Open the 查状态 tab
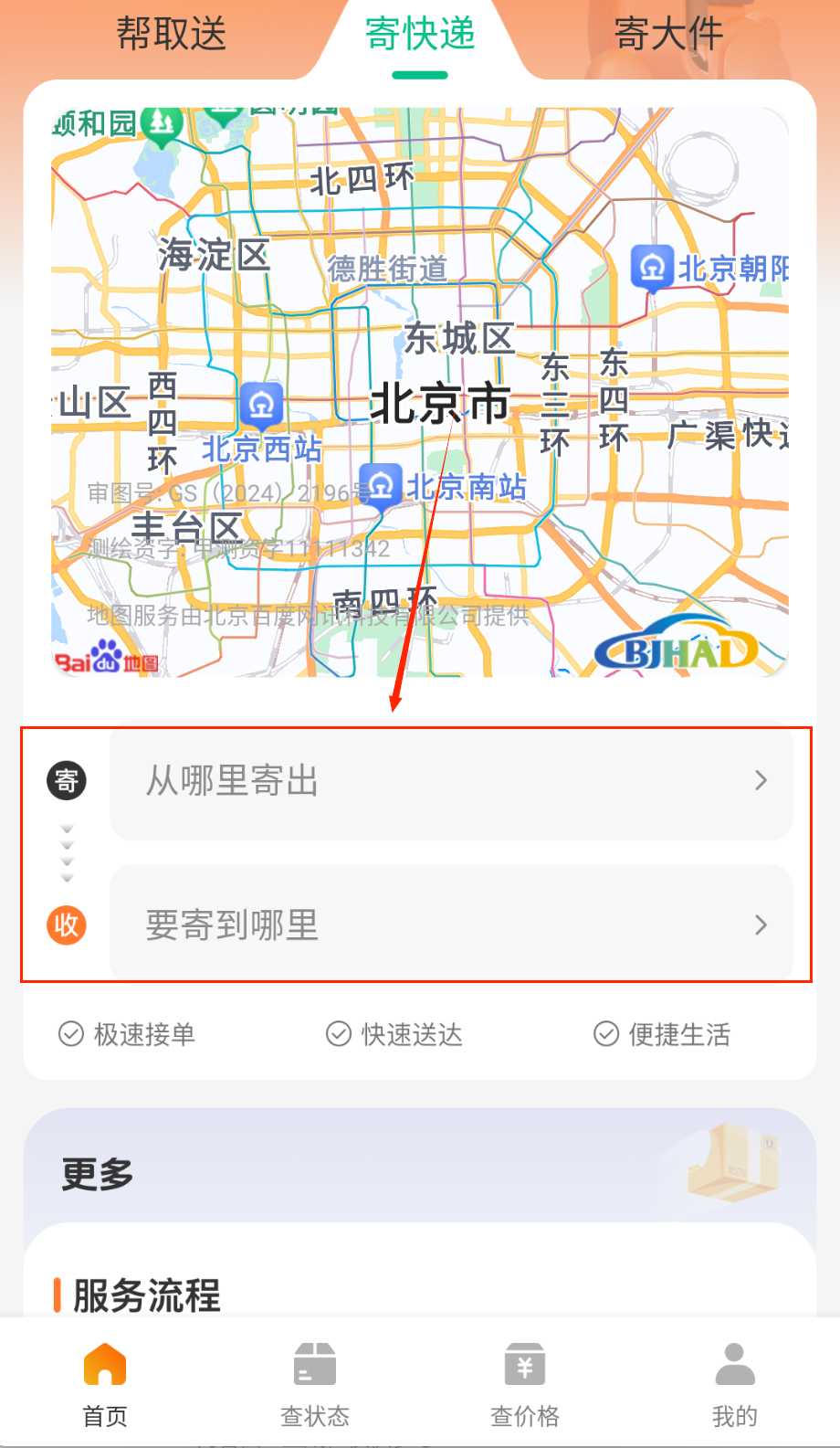 click(x=315, y=1384)
